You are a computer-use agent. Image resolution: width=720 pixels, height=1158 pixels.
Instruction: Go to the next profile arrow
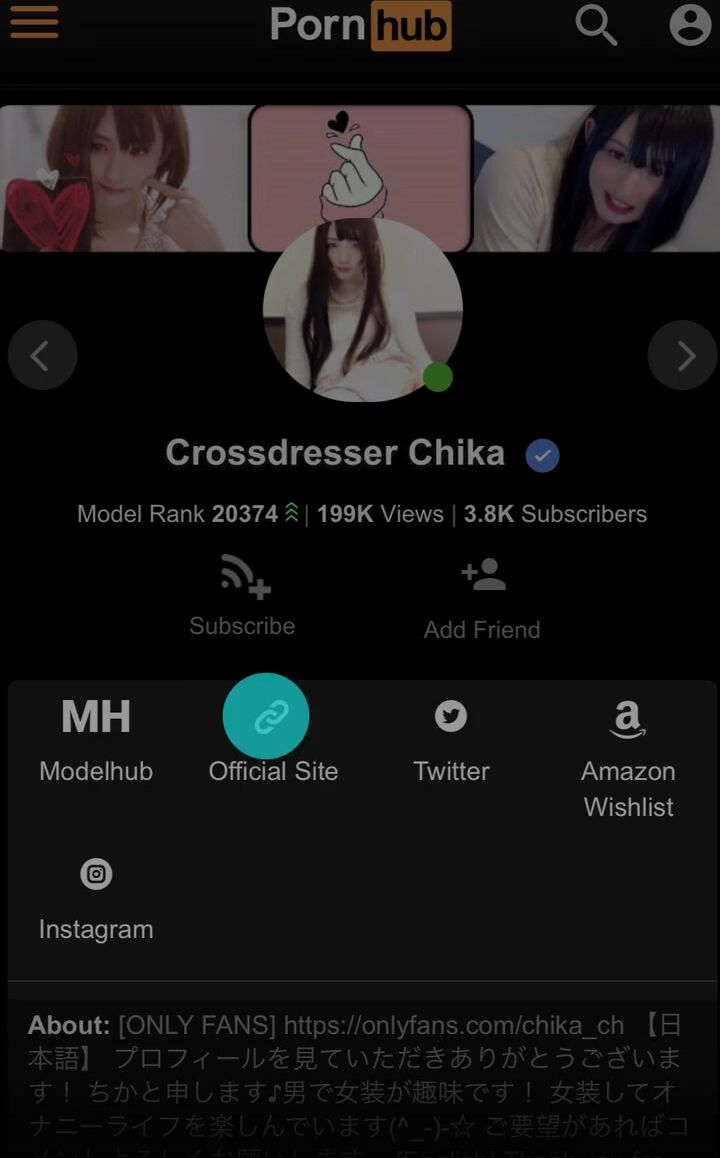click(x=683, y=355)
